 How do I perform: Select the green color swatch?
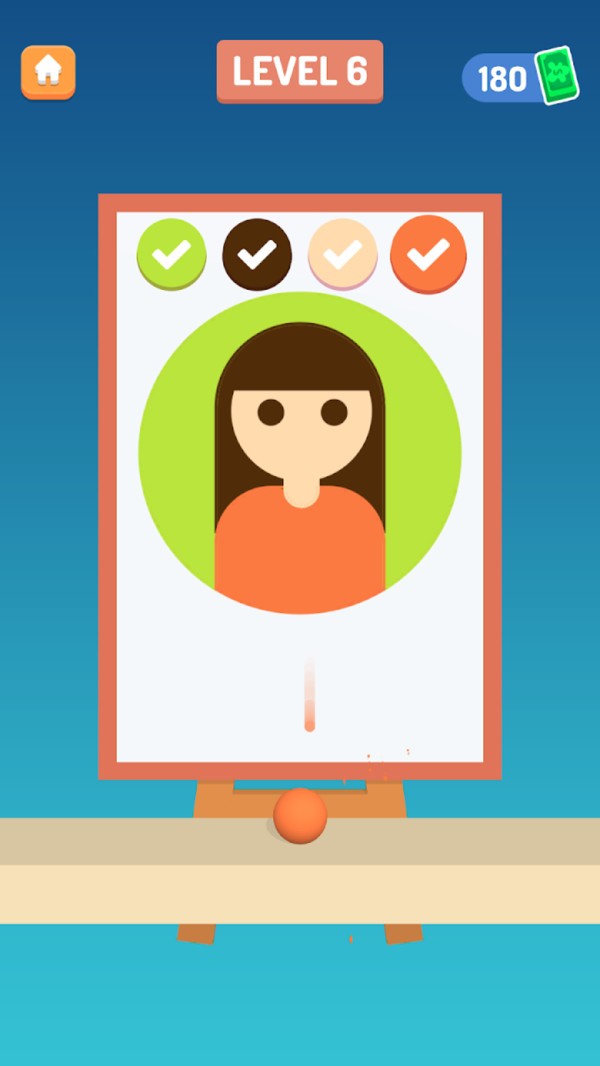(x=171, y=254)
